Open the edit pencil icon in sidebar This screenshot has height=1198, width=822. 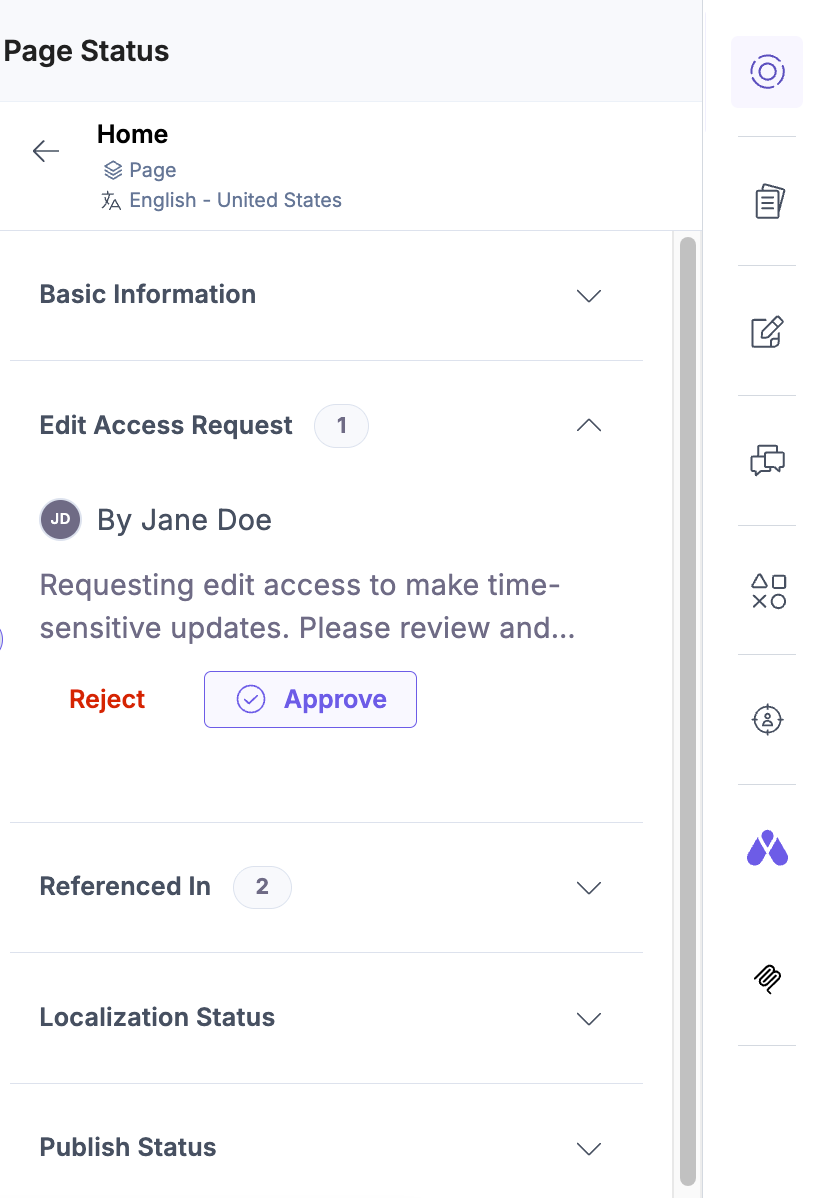767,331
